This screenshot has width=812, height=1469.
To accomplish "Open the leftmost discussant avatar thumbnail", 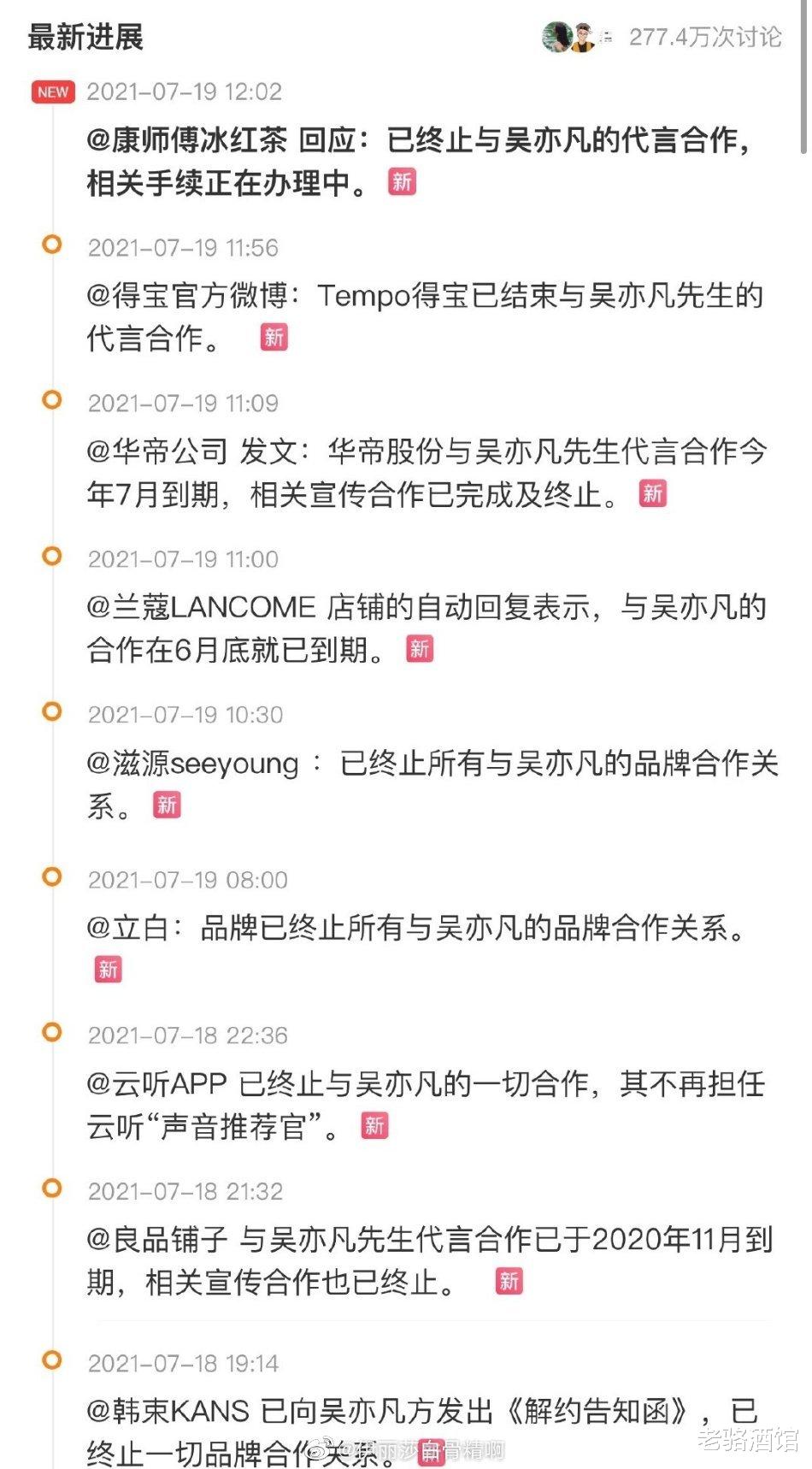I will point(556,34).
